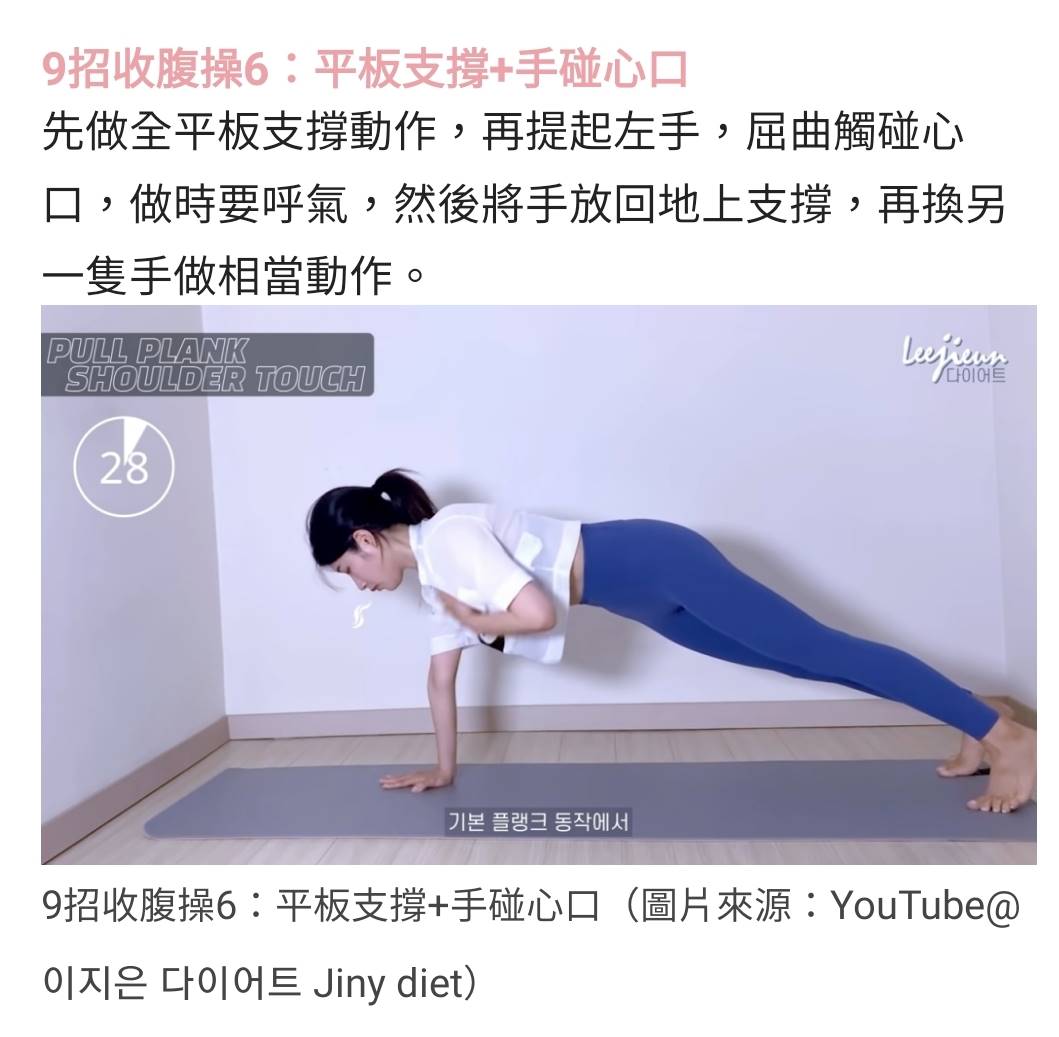Viewport: 1059px width, 1037px height.
Task: Open the plank shoulder touch exercise image
Action: [x=538, y=584]
